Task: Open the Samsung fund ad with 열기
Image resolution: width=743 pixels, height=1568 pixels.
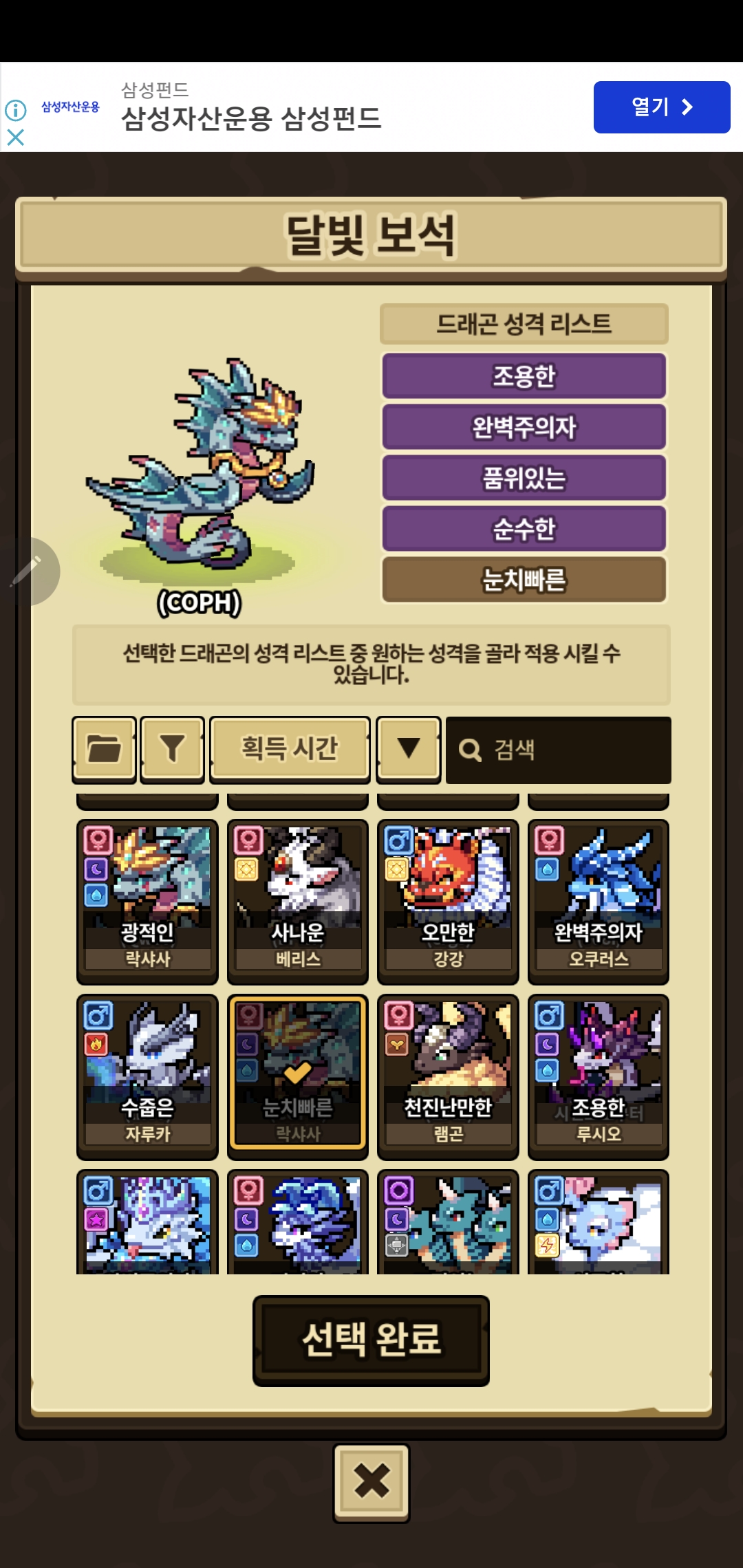Action: tap(661, 107)
